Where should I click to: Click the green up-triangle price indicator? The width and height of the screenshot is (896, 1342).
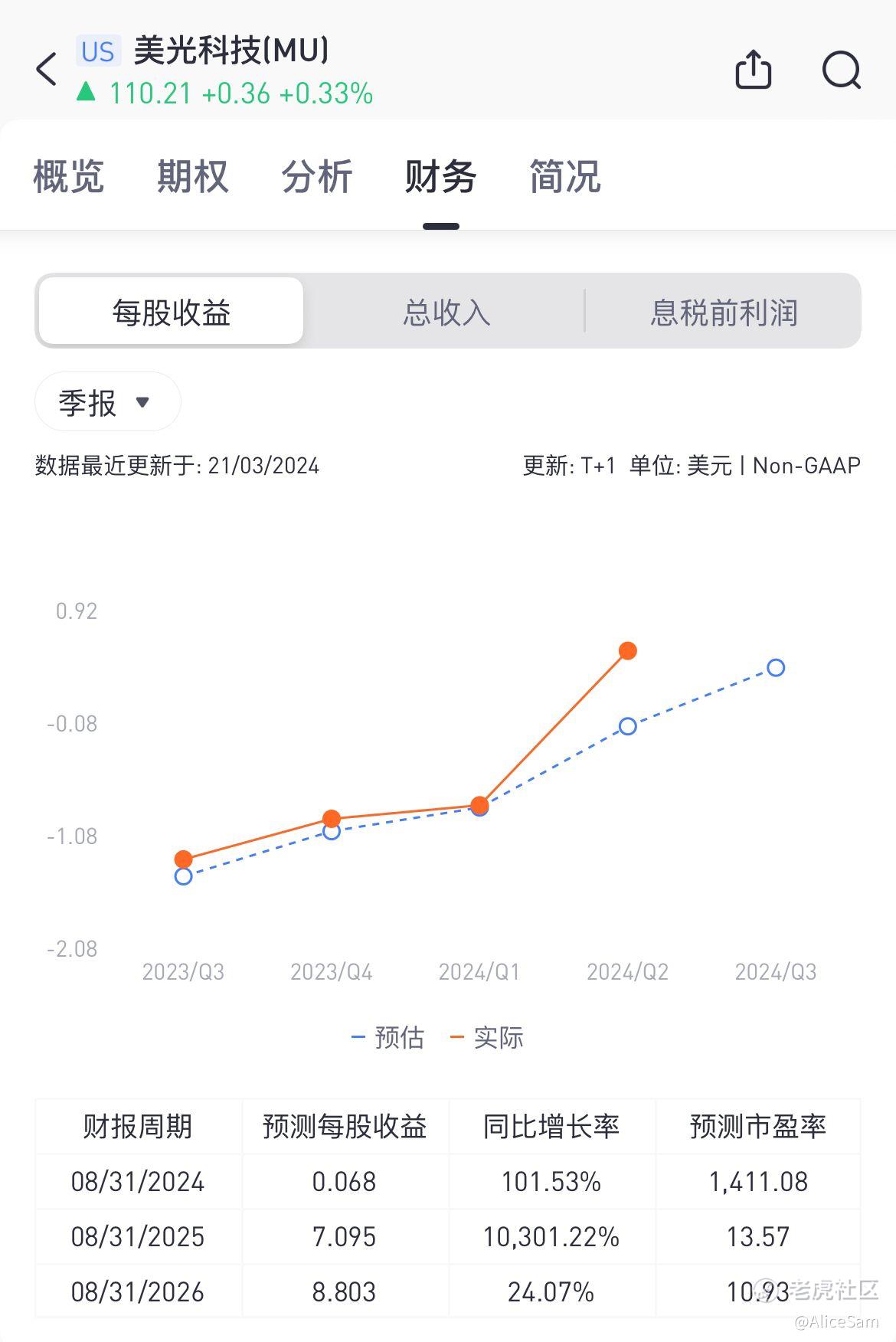coord(87,92)
